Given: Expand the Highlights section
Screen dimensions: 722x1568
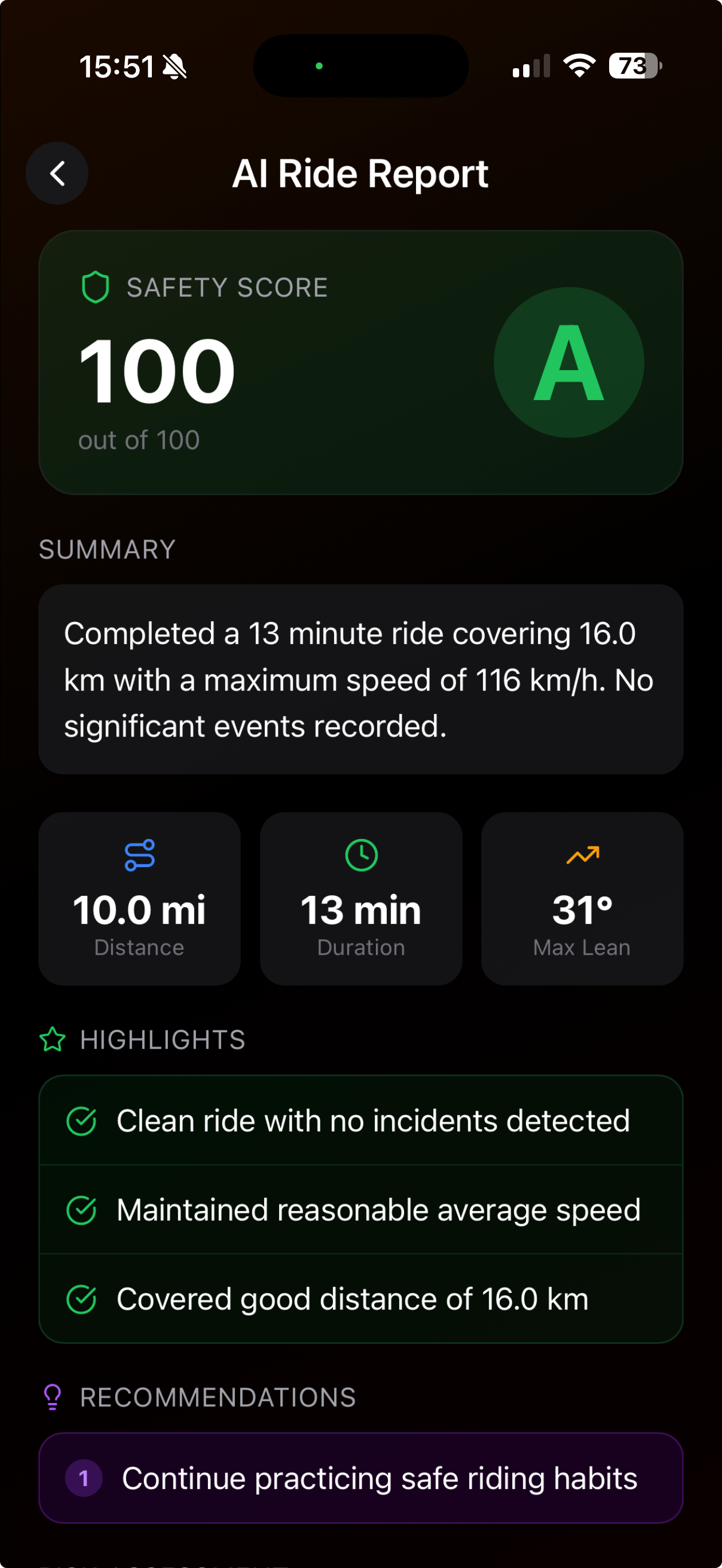Looking at the screenshot, I should point(162,1040).
